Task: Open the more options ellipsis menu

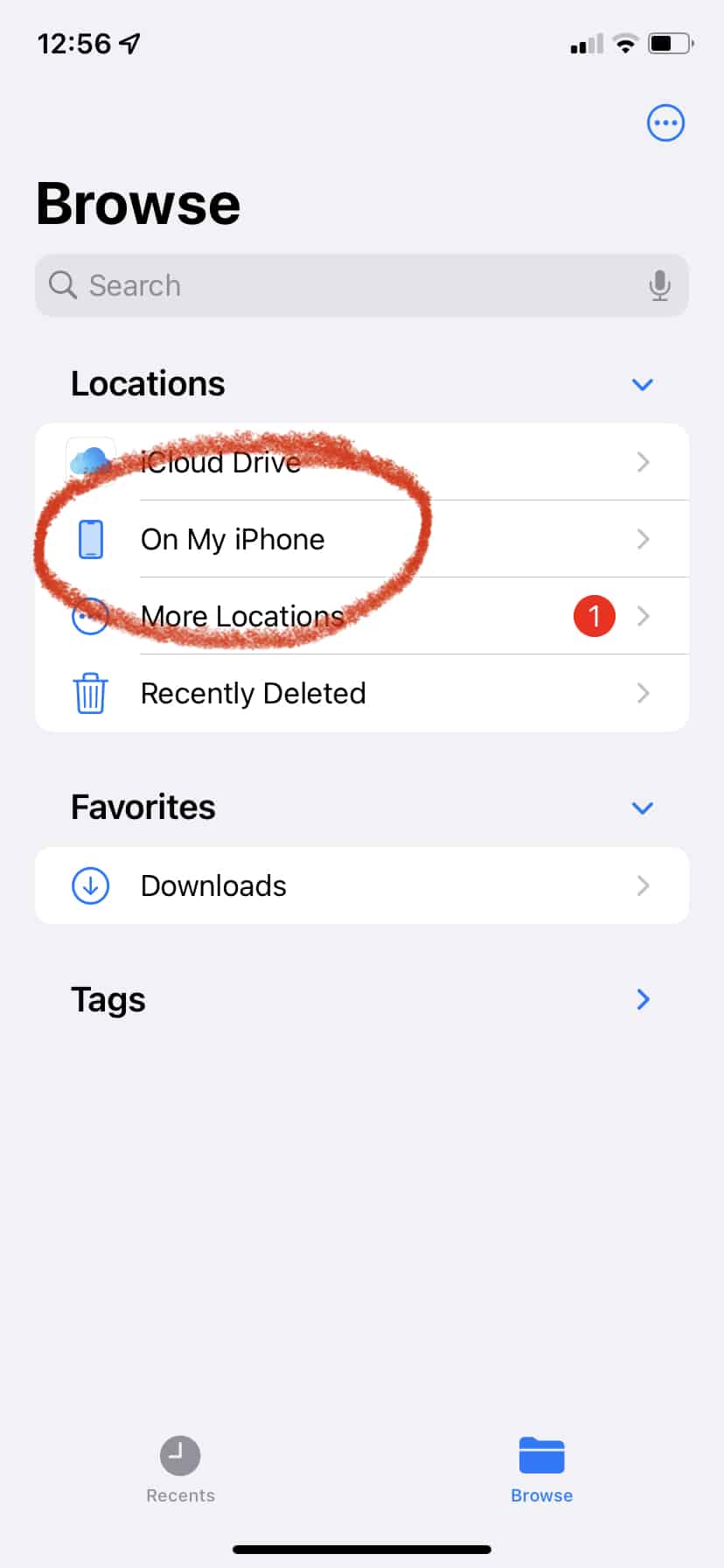Action: coord(665,123)
